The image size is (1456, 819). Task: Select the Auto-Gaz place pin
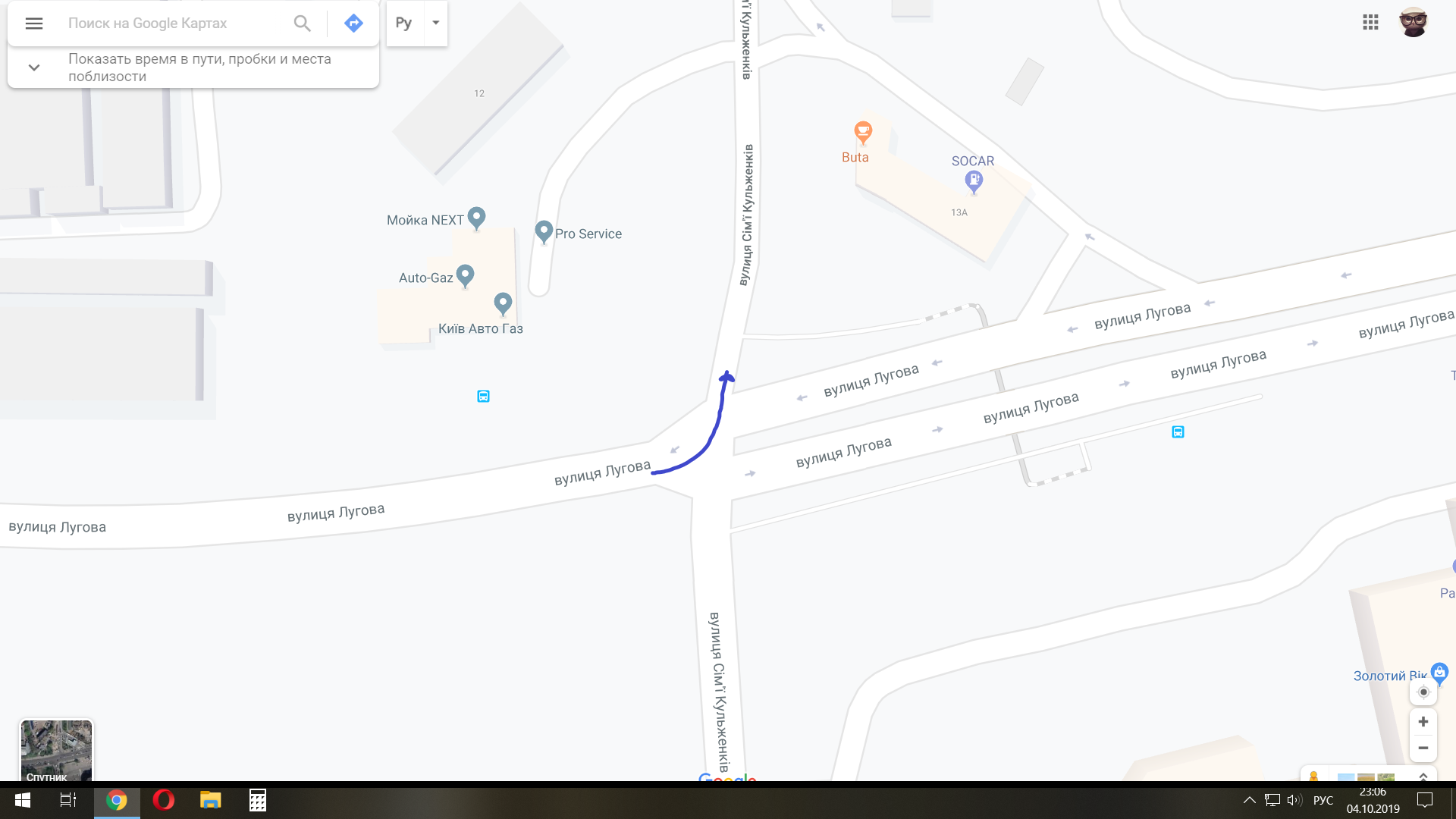(x=465, y=275)
